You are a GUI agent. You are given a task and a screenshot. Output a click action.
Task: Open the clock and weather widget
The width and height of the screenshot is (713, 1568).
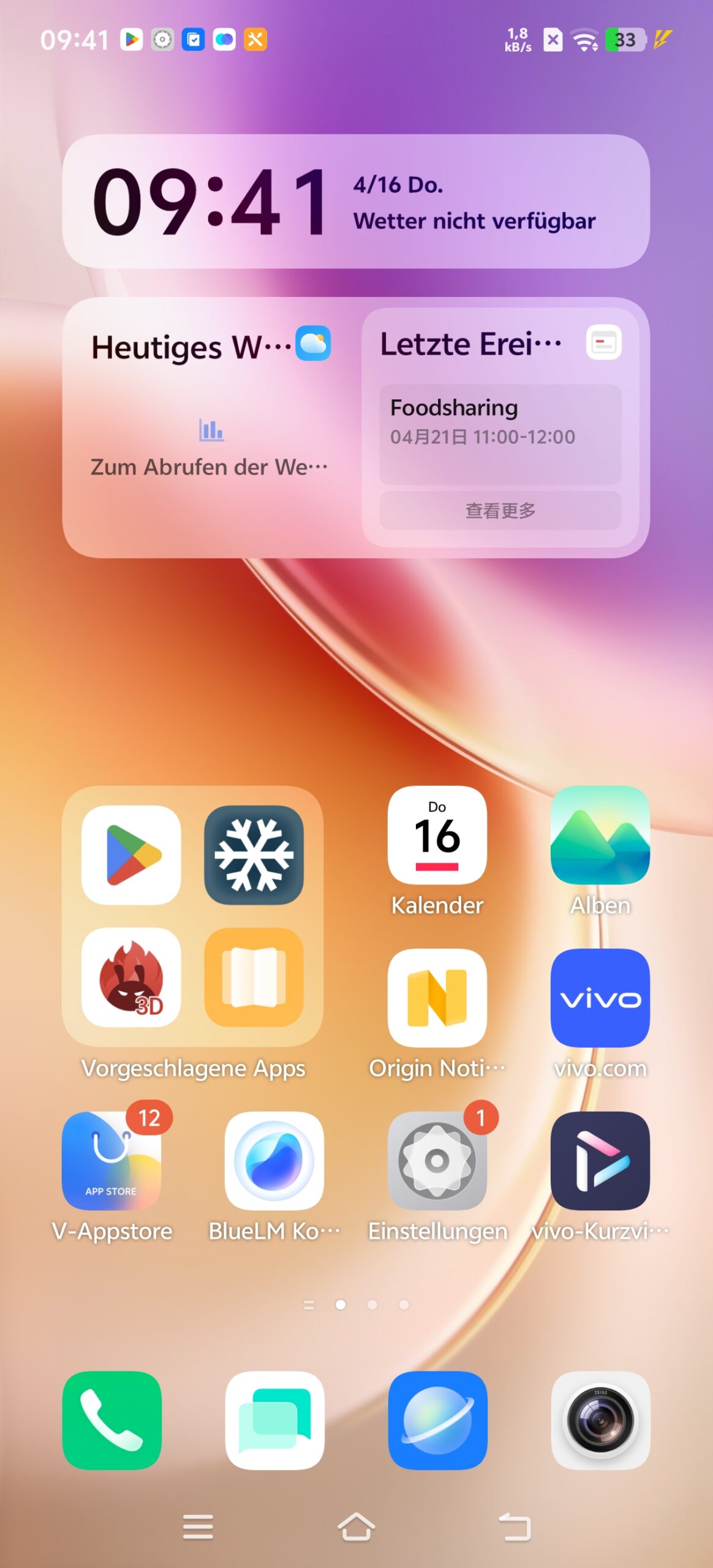pyautogui.click(x=355, y=202)
